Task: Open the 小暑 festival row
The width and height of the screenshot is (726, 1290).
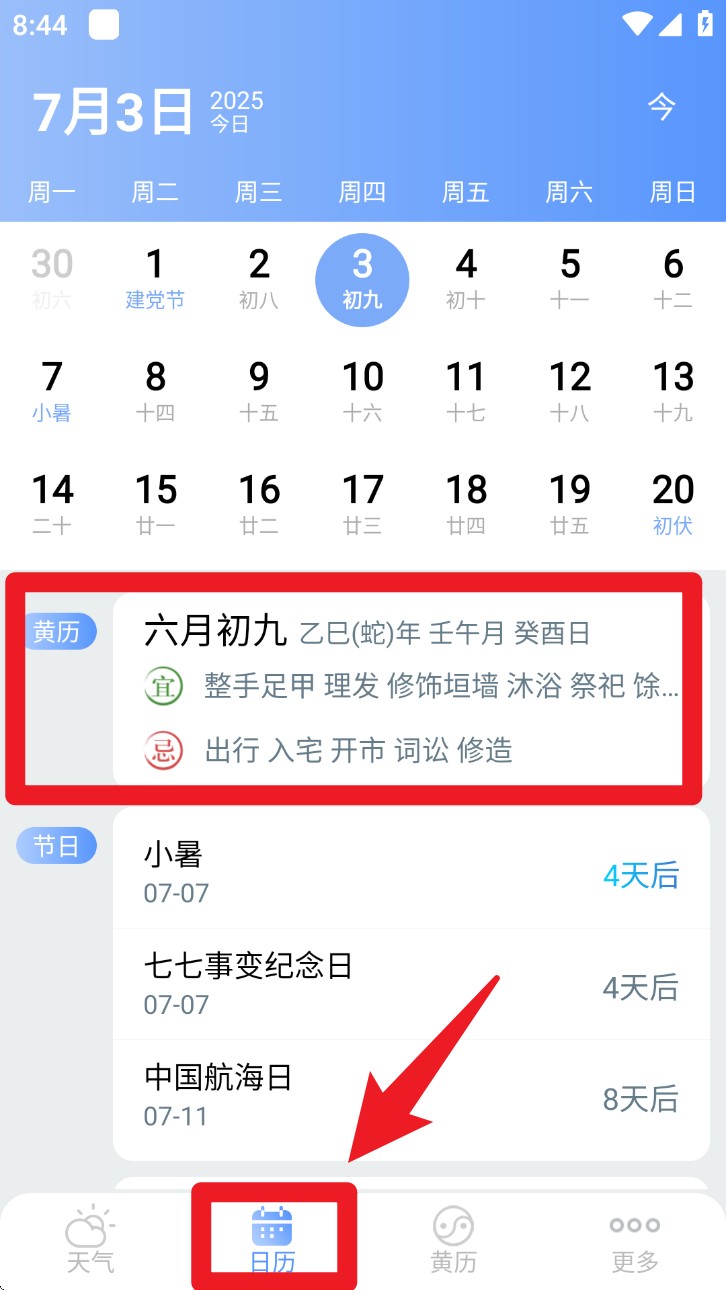Action: tap(411, 873)
